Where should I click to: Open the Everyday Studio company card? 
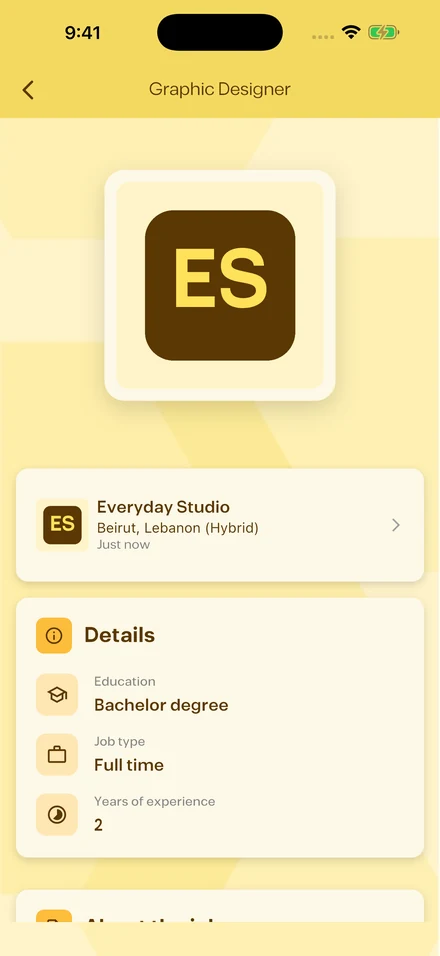[x=219, y=525]
